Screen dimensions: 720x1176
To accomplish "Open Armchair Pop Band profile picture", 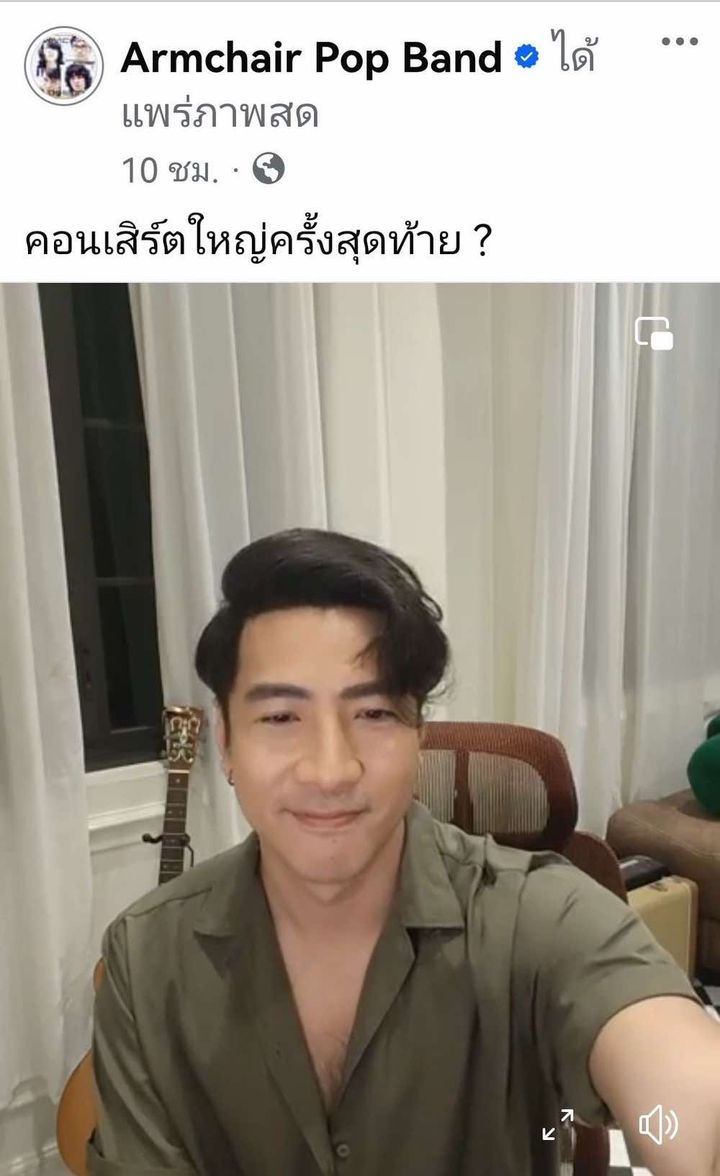I will [64, 66].
